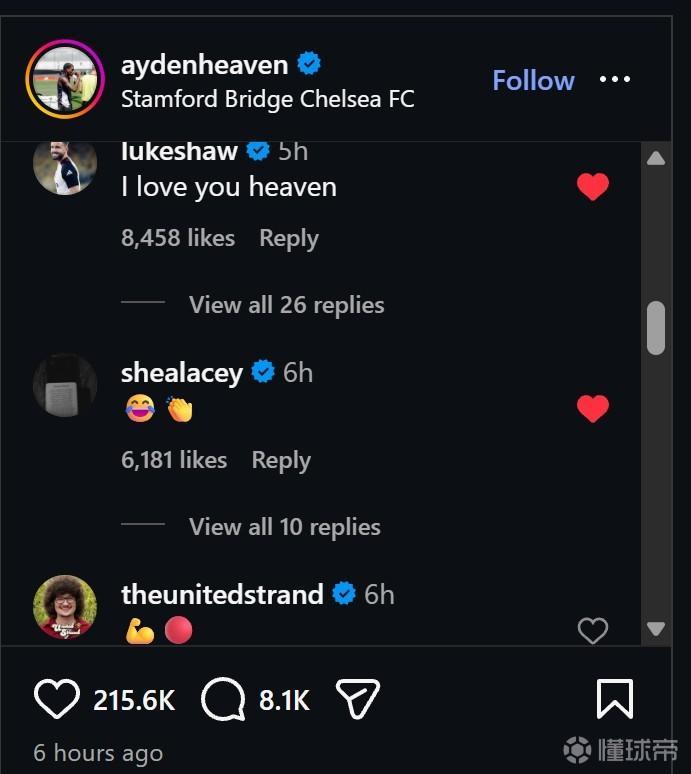Tap the comments scrollbar up arrow
Screen dimensions: 691x774
pyautogui.click(x=656, y=158)
